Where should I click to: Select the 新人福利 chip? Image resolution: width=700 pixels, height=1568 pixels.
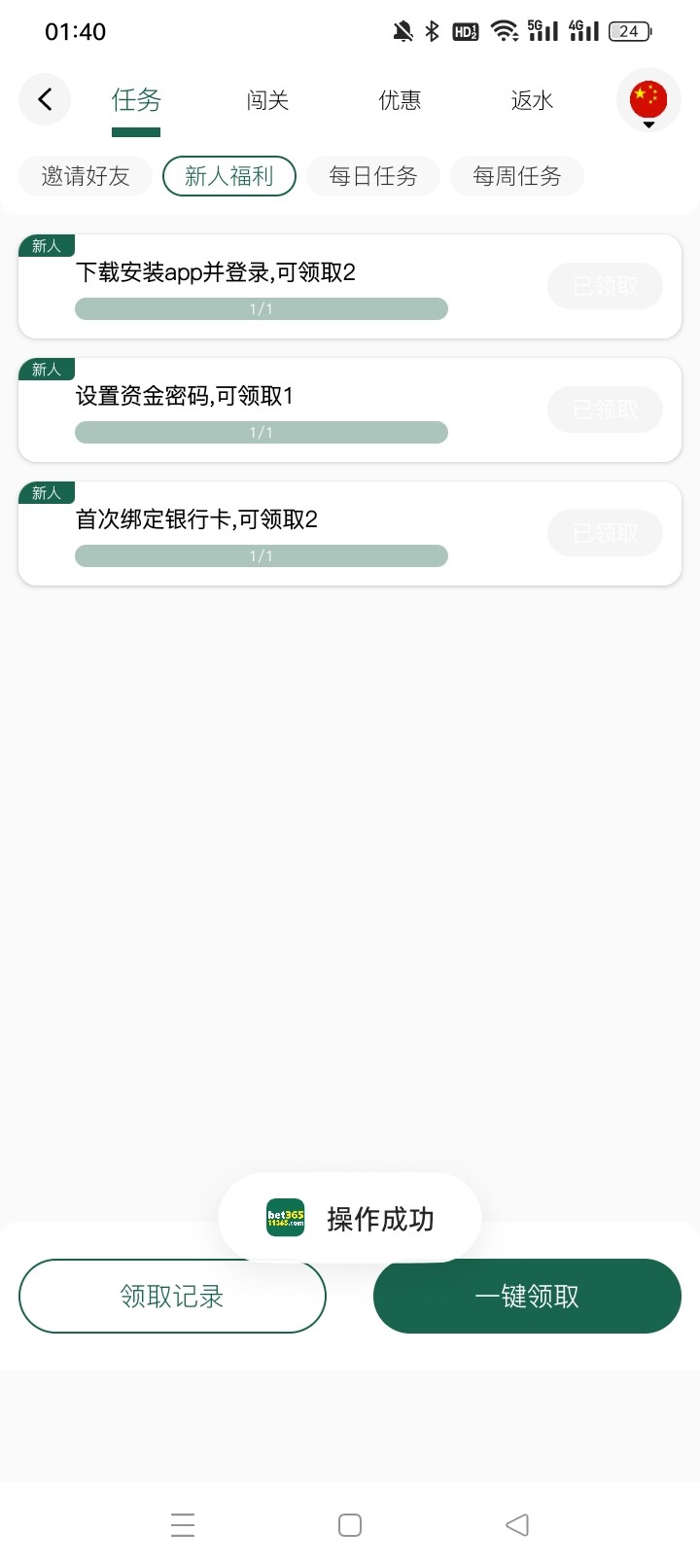click(229, 176)
